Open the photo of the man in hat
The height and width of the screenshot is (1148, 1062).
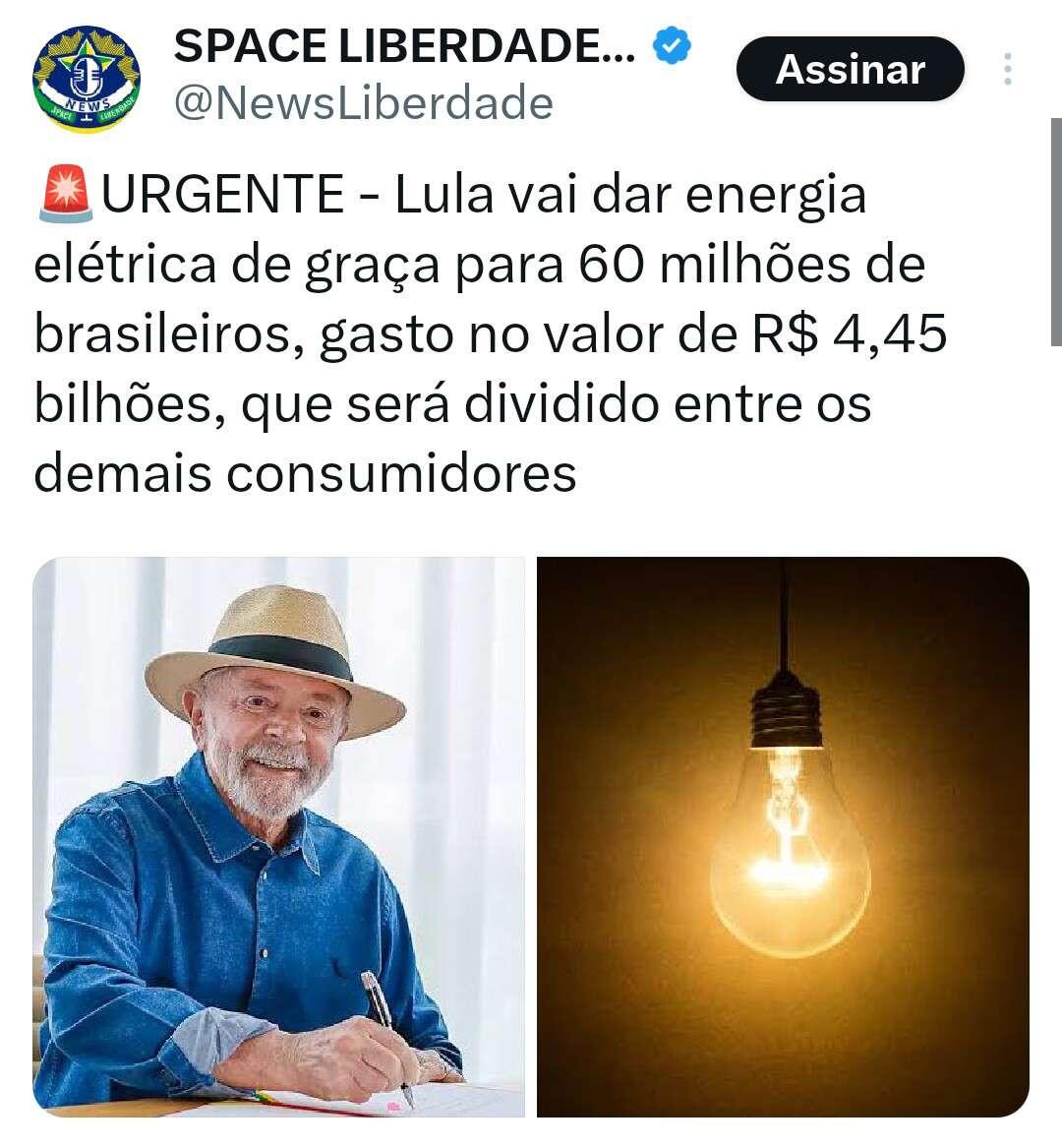[x=278, y=836]
